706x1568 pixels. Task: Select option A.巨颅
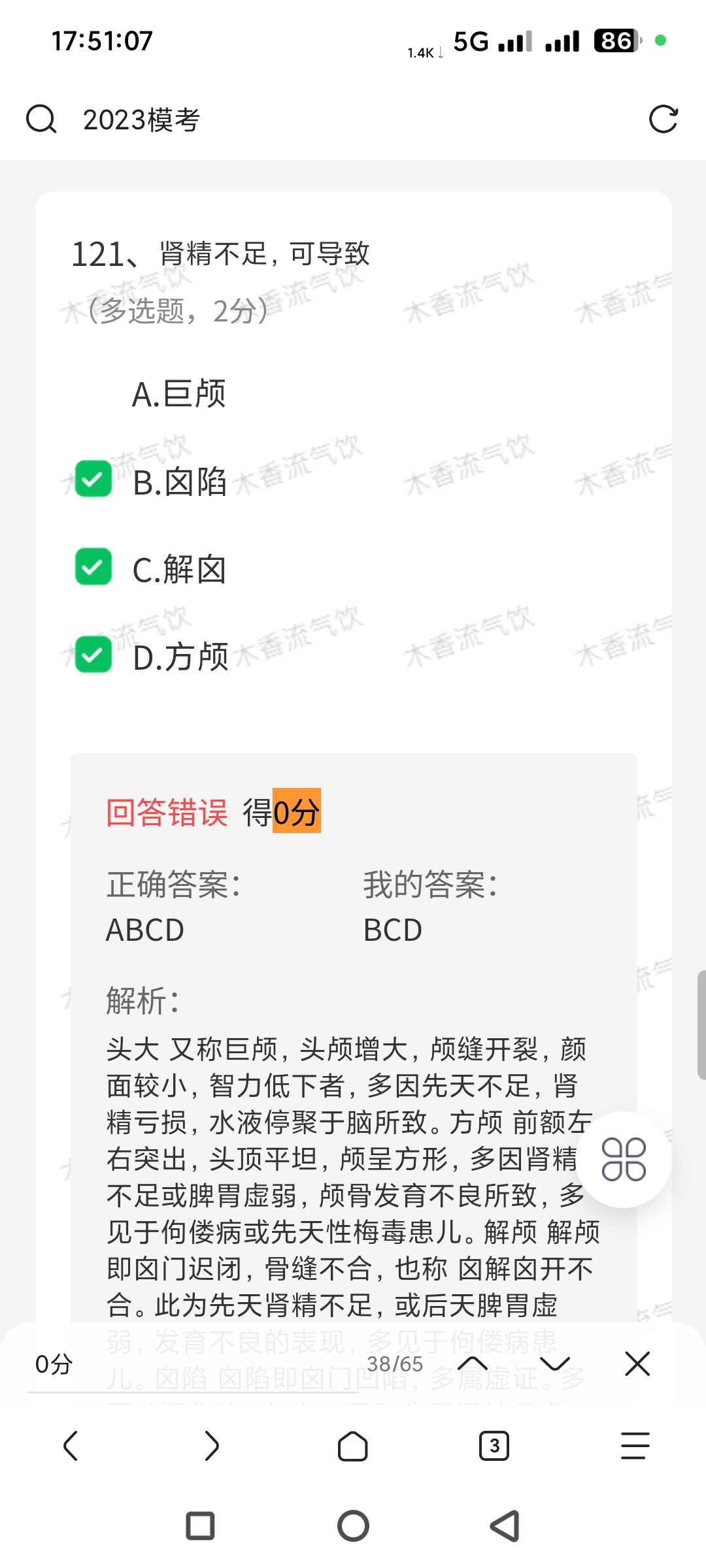(178, 394)
